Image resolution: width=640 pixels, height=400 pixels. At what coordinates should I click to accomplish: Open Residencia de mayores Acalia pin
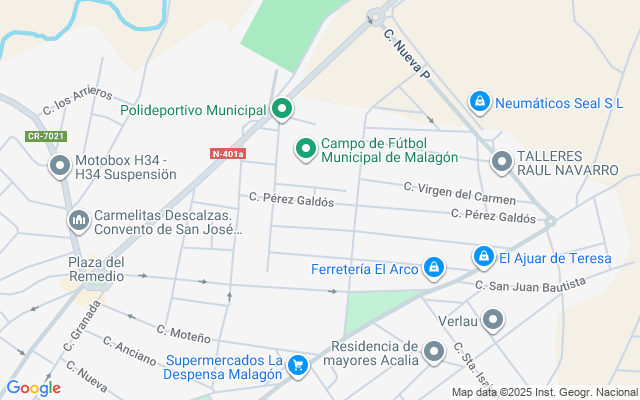pyautogui.click(x=433, y=352)
